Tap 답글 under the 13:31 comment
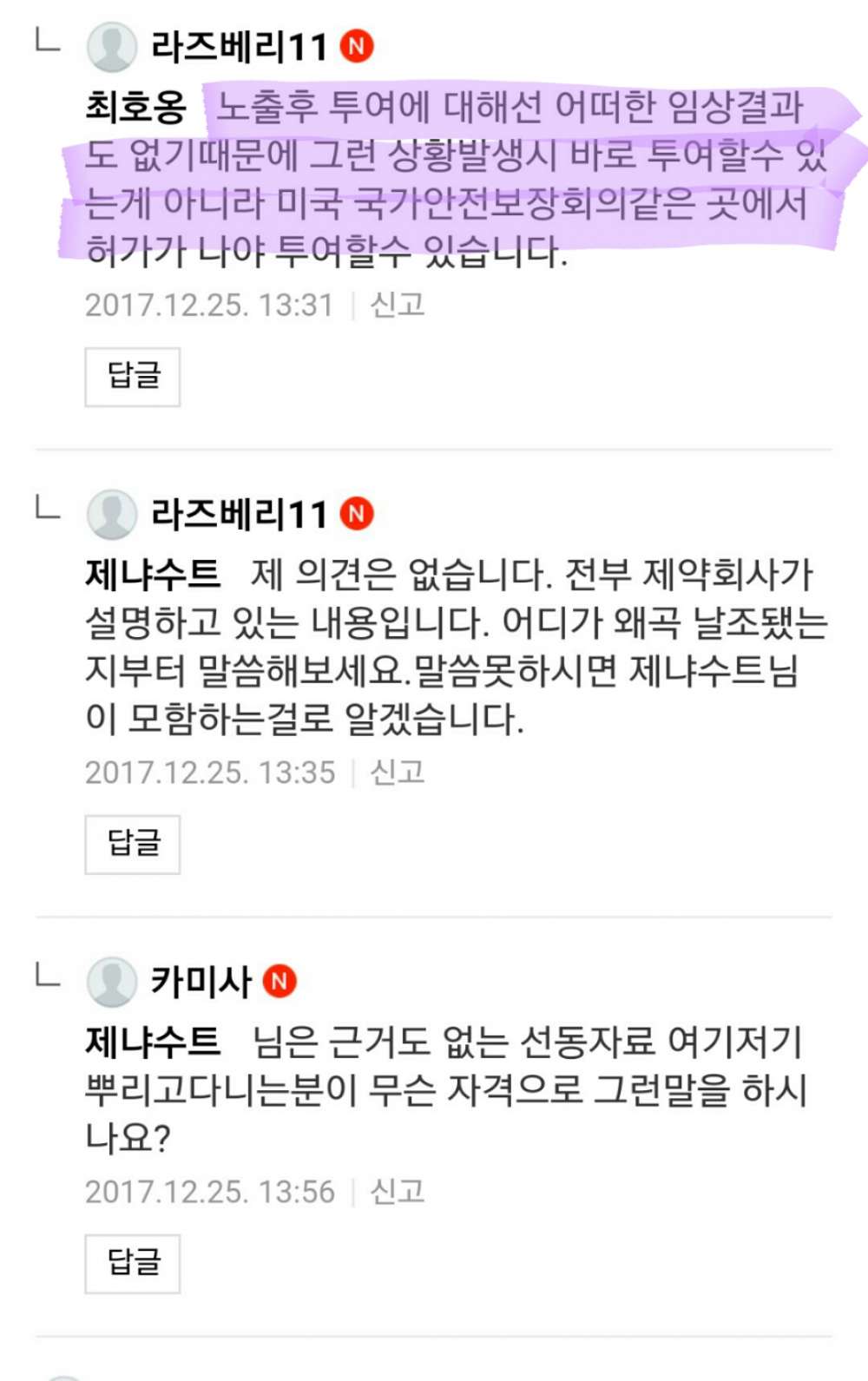The width and height of the screenshot is (868, 1381). [x=133, y=377]
